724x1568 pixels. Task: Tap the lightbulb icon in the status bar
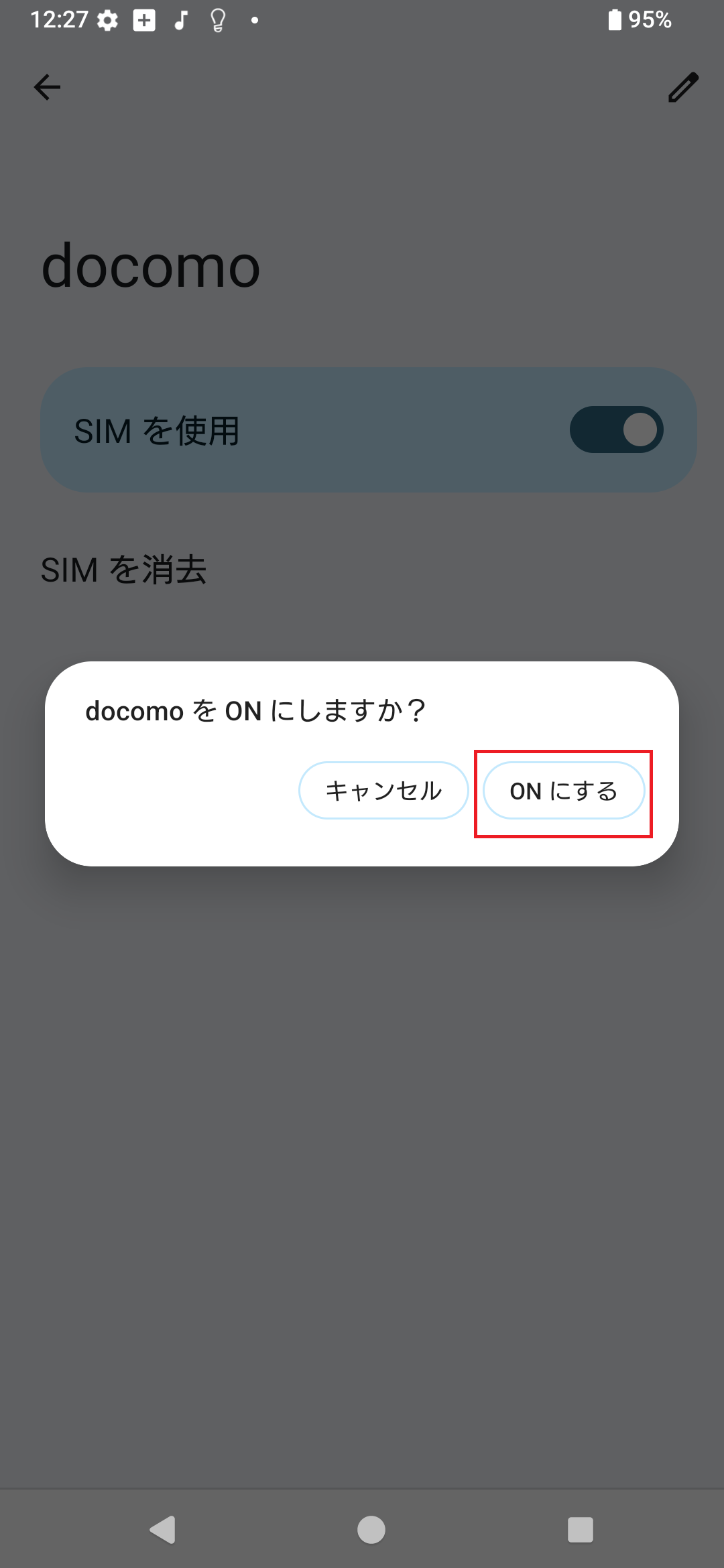pos(216,19)
